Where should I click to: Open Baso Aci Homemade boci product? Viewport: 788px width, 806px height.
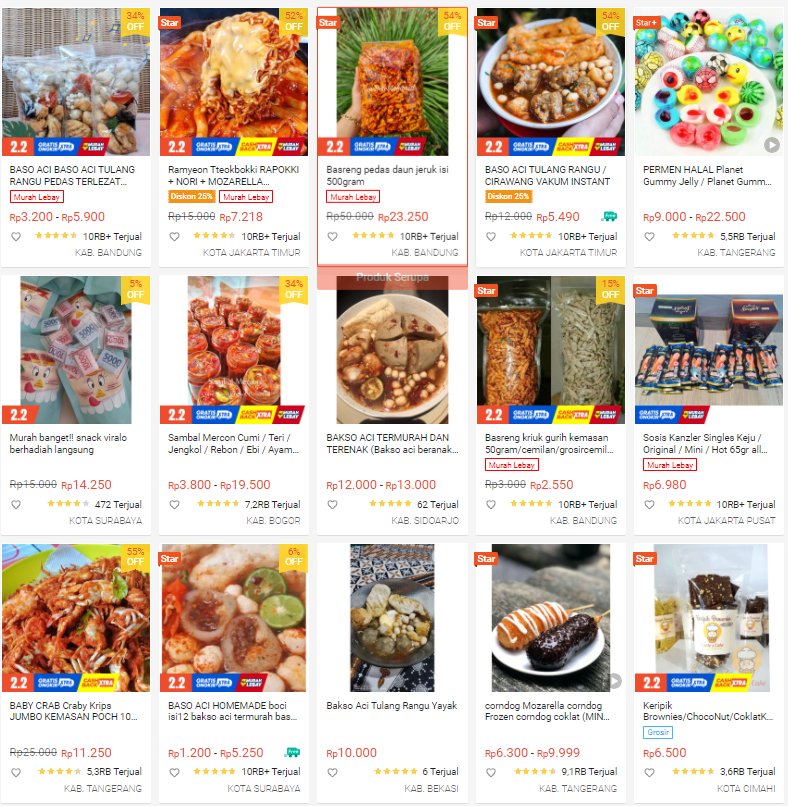233,711
